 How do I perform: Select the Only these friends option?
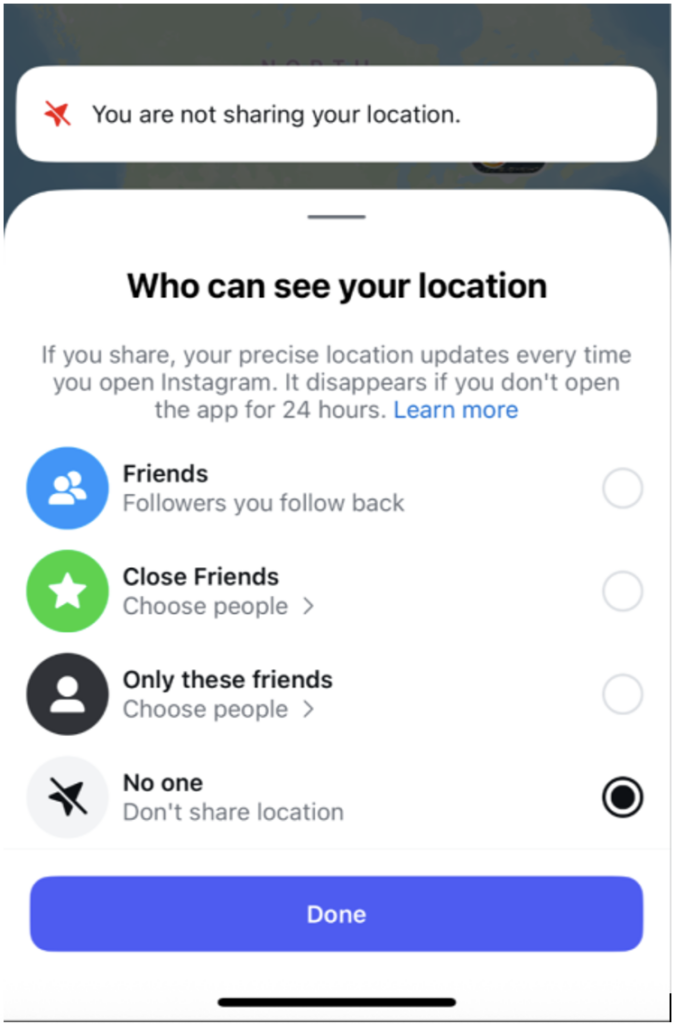[x=622, y=694]
